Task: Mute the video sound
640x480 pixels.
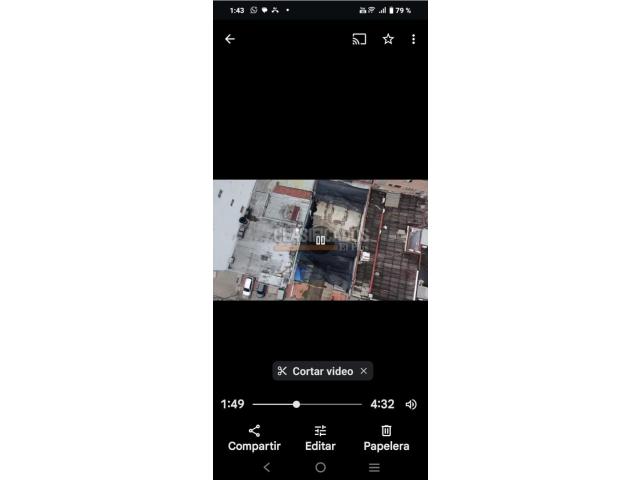Action: (411, 404)
